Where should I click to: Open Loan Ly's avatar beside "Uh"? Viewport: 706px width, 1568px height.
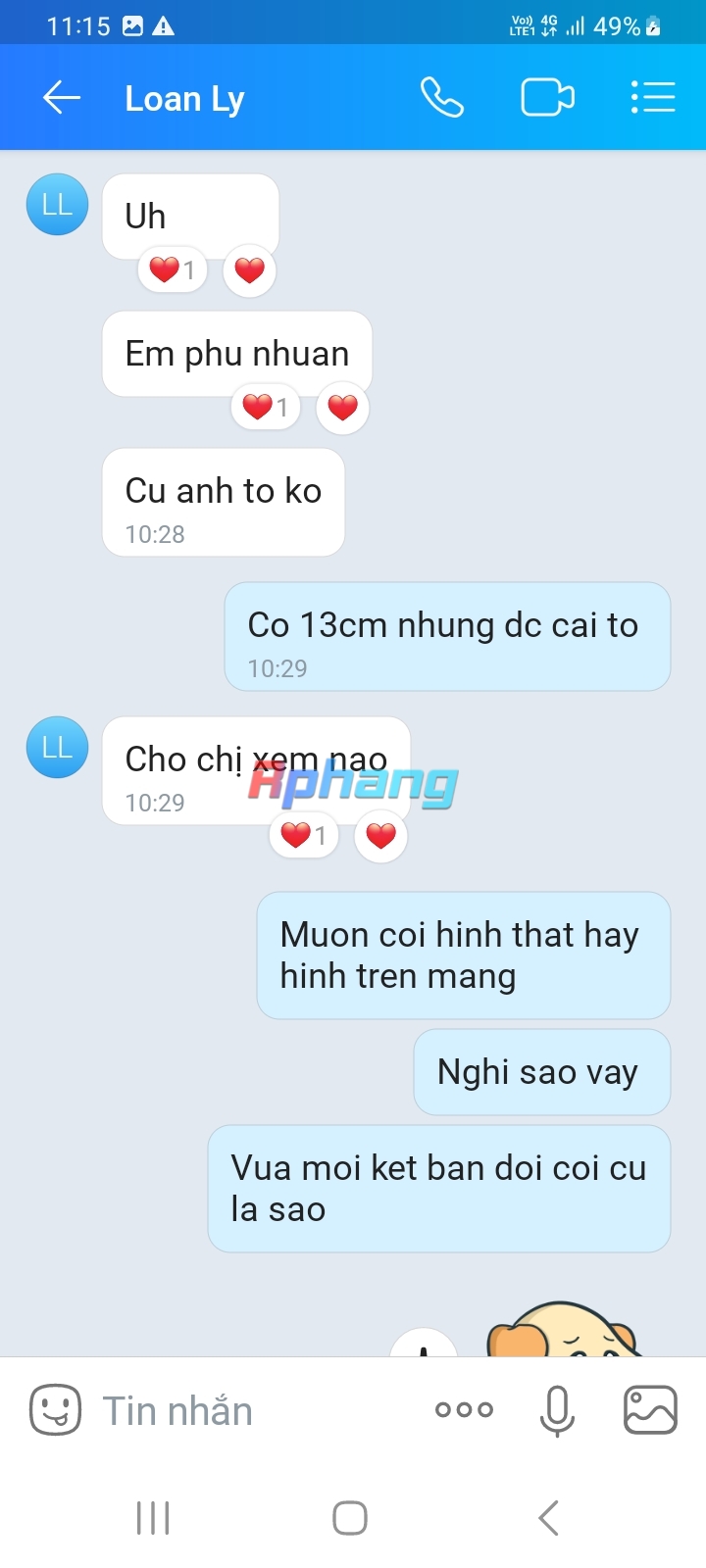57,205
